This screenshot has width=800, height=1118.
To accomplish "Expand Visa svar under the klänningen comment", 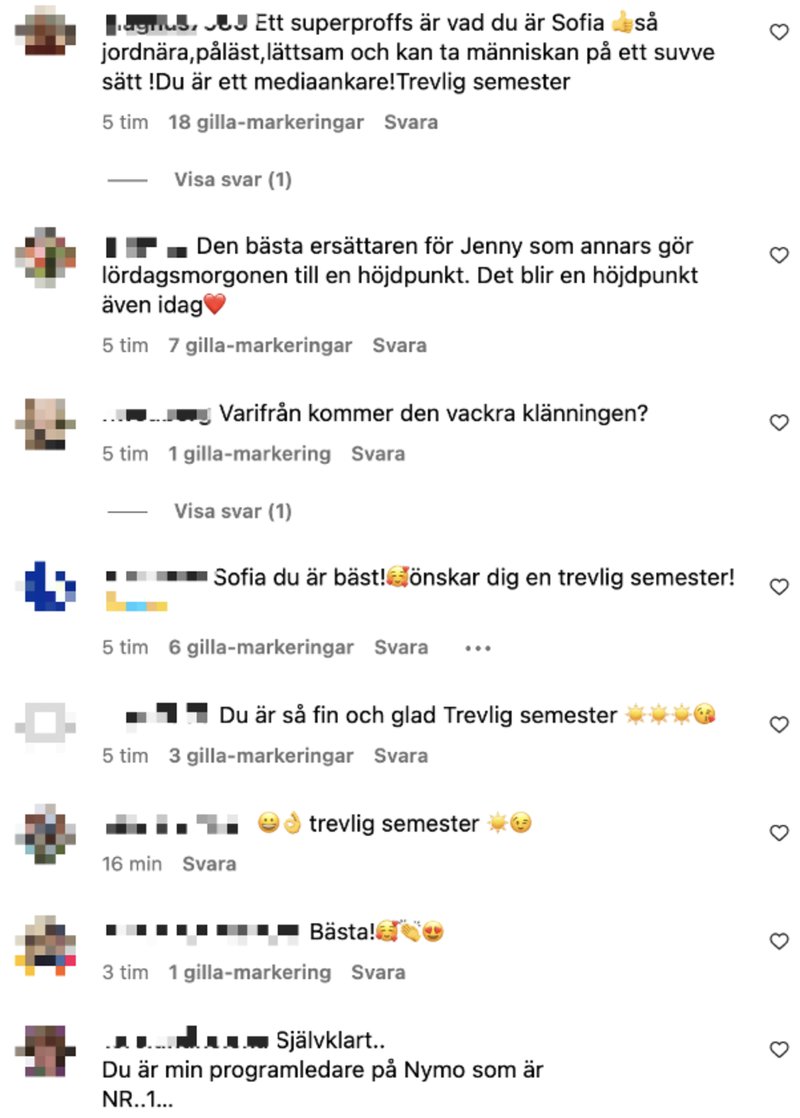I will (232, 511).
